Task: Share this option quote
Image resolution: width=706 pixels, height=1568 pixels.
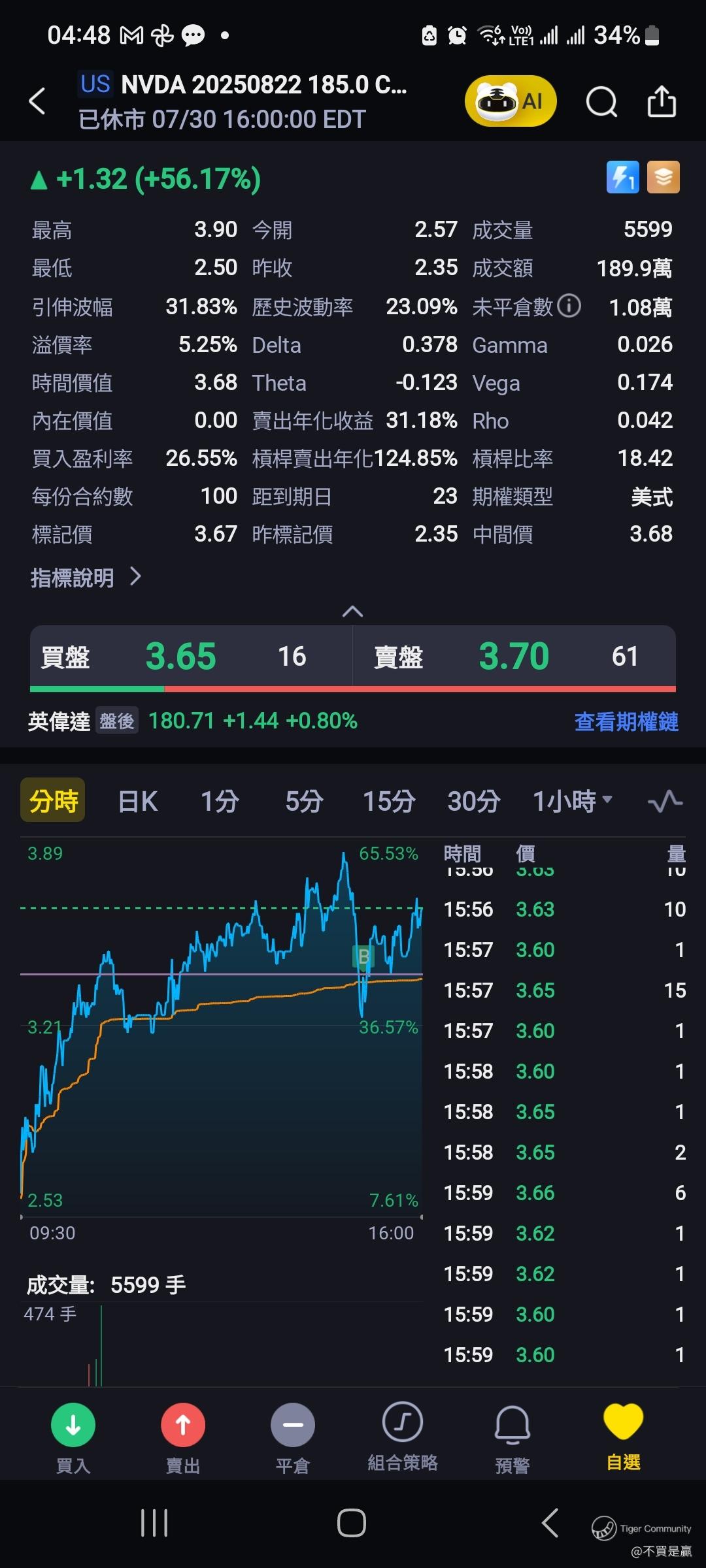Action: click(661, 101)
